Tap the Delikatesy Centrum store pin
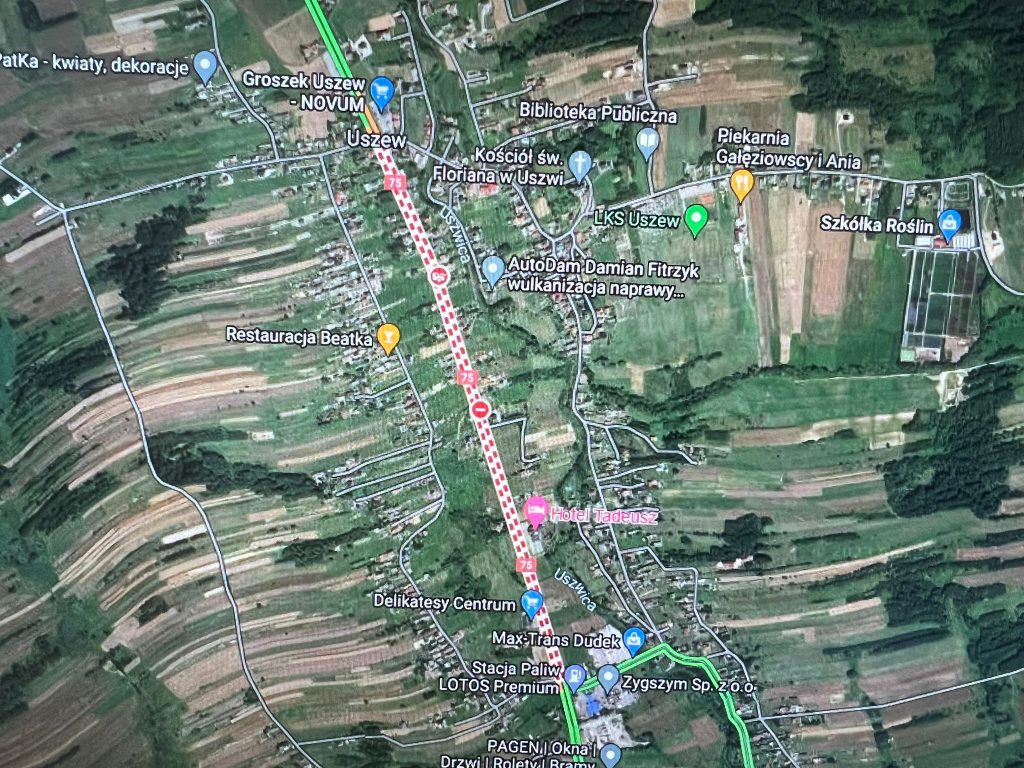 (531, 603)
